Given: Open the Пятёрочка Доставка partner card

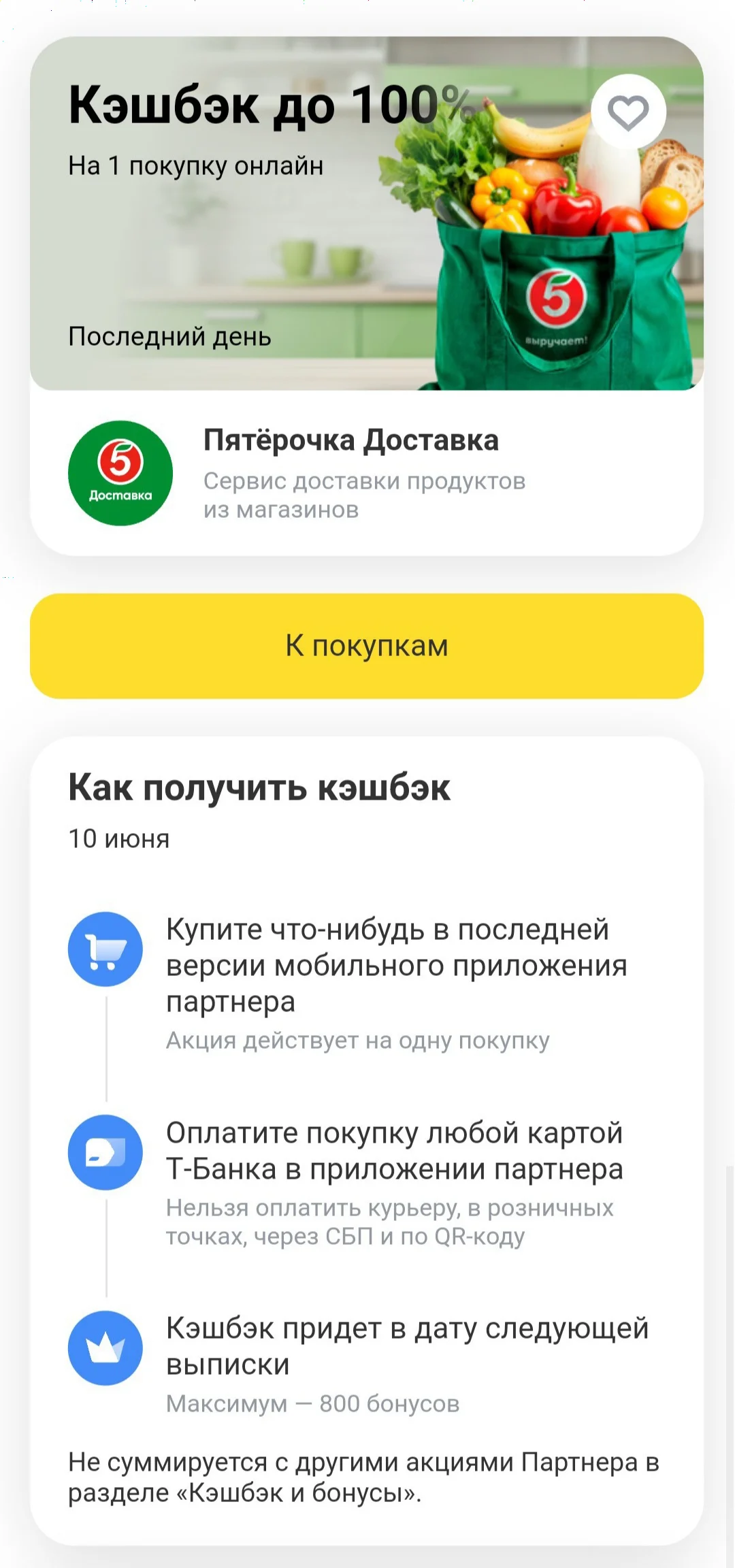Looking at the screenshot, I should [x=367, y=473].
